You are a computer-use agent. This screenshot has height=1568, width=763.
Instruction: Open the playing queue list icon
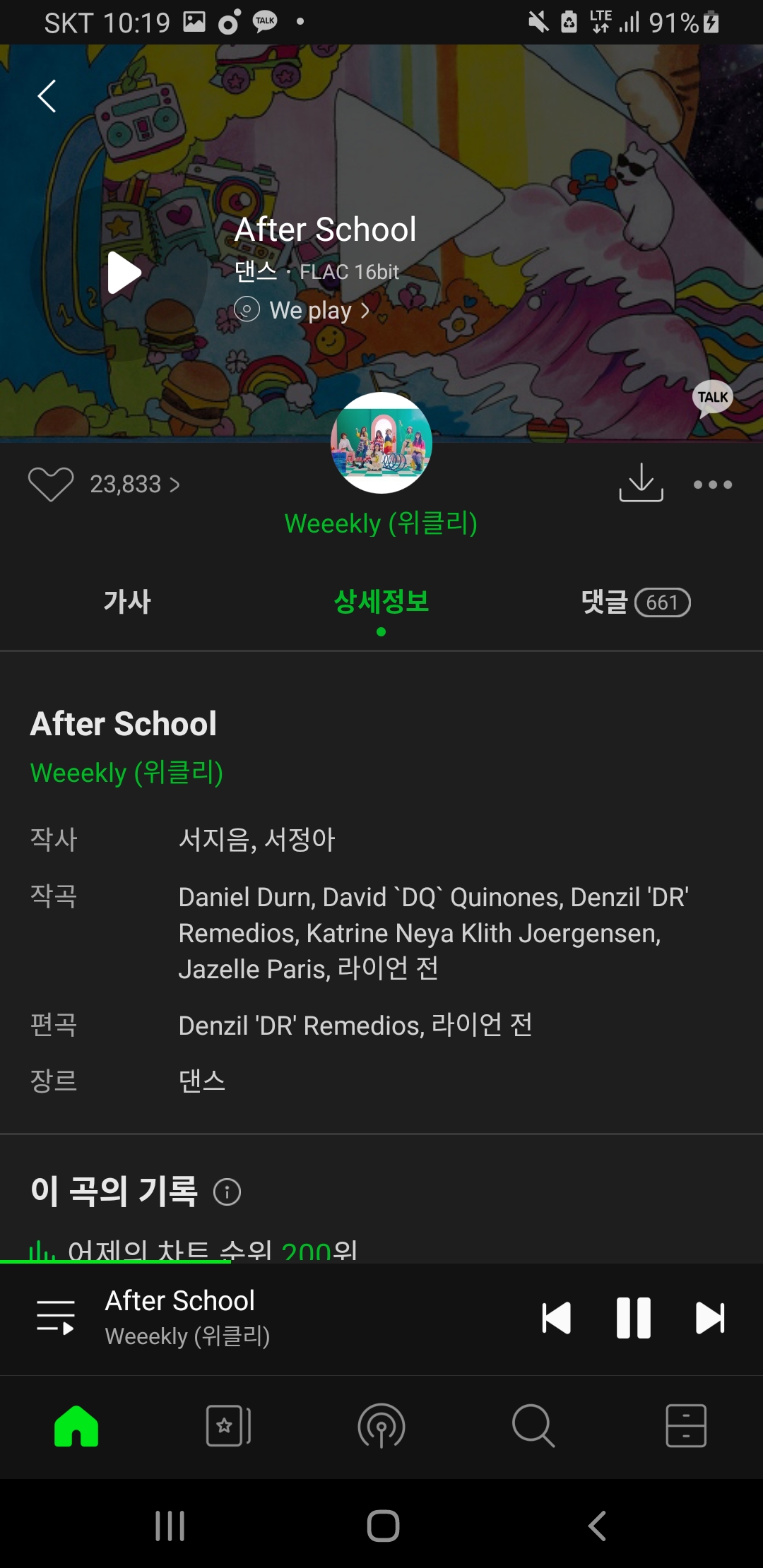click(x=54, y=1316)
